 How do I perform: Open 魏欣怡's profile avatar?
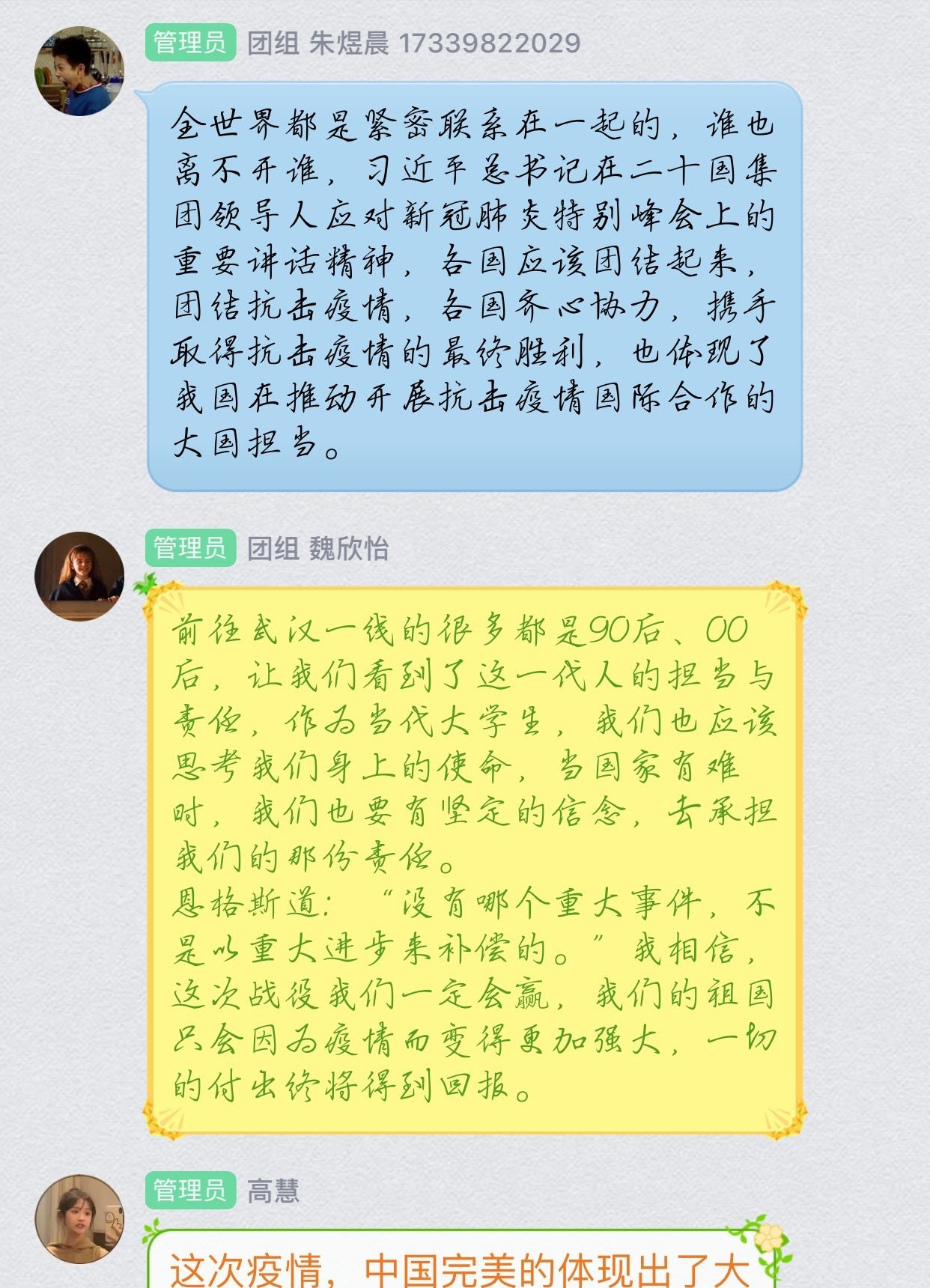coord(79,576)
